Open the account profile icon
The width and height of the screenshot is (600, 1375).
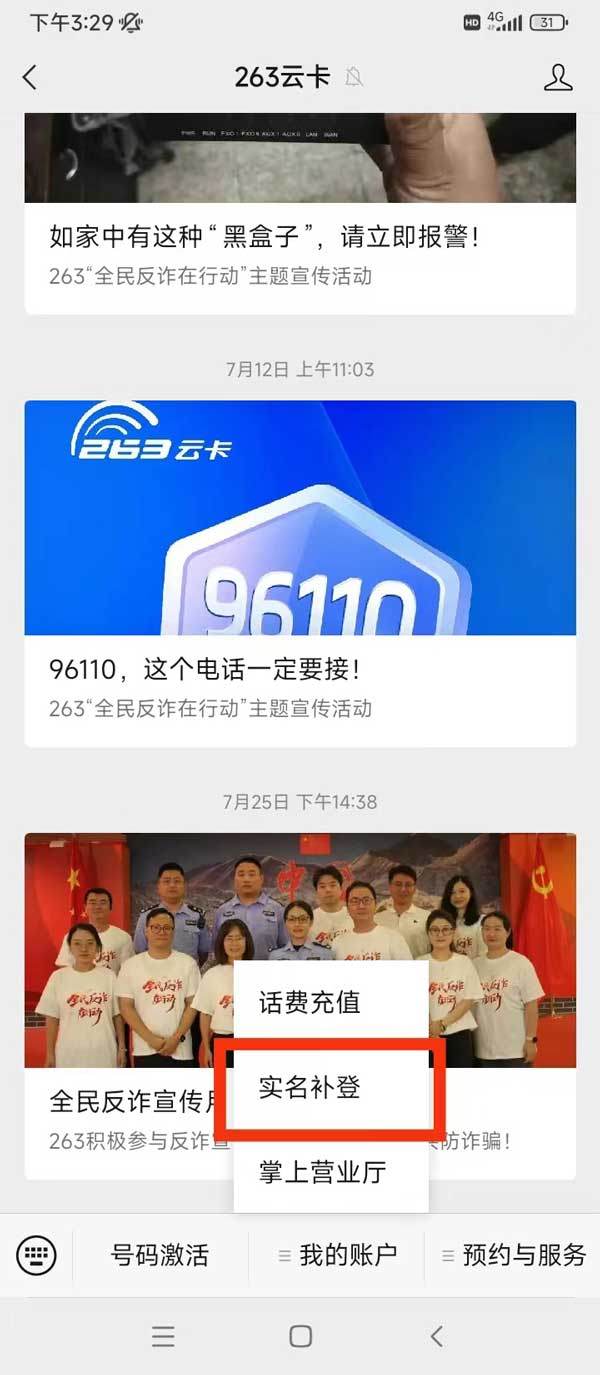click(x=558, y=77)
